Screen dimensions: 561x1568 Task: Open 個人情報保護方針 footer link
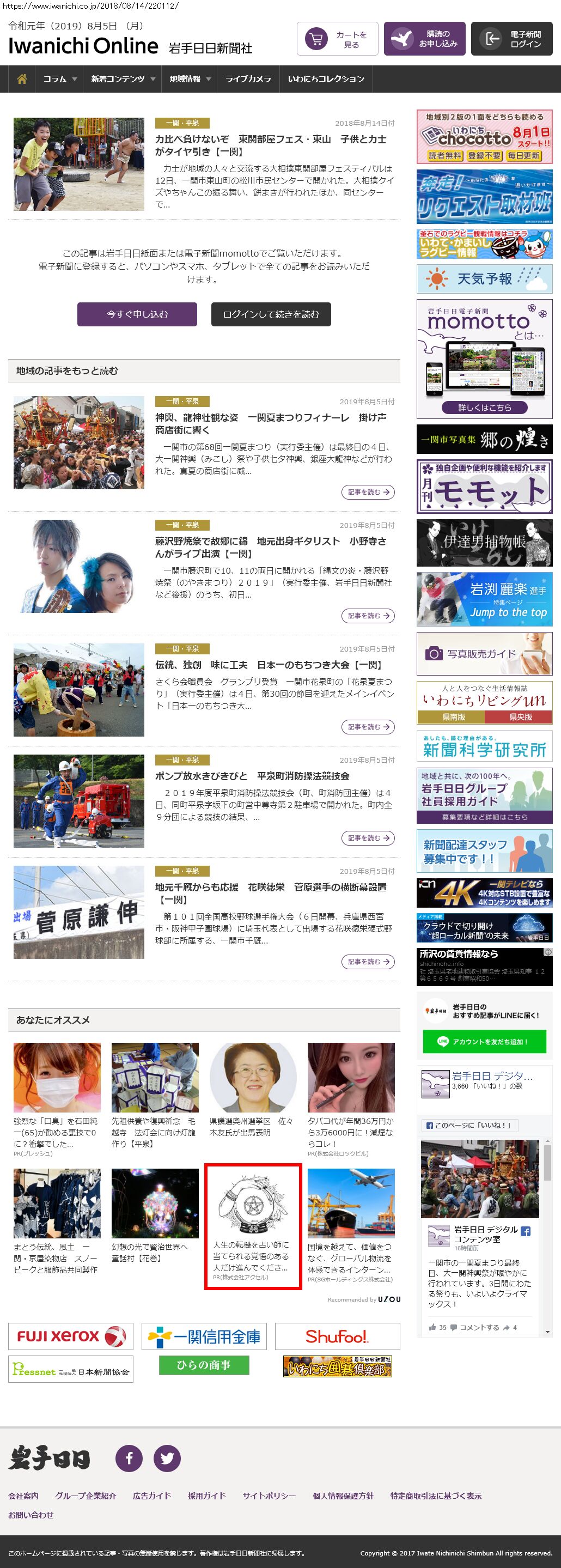(343, 1496)
